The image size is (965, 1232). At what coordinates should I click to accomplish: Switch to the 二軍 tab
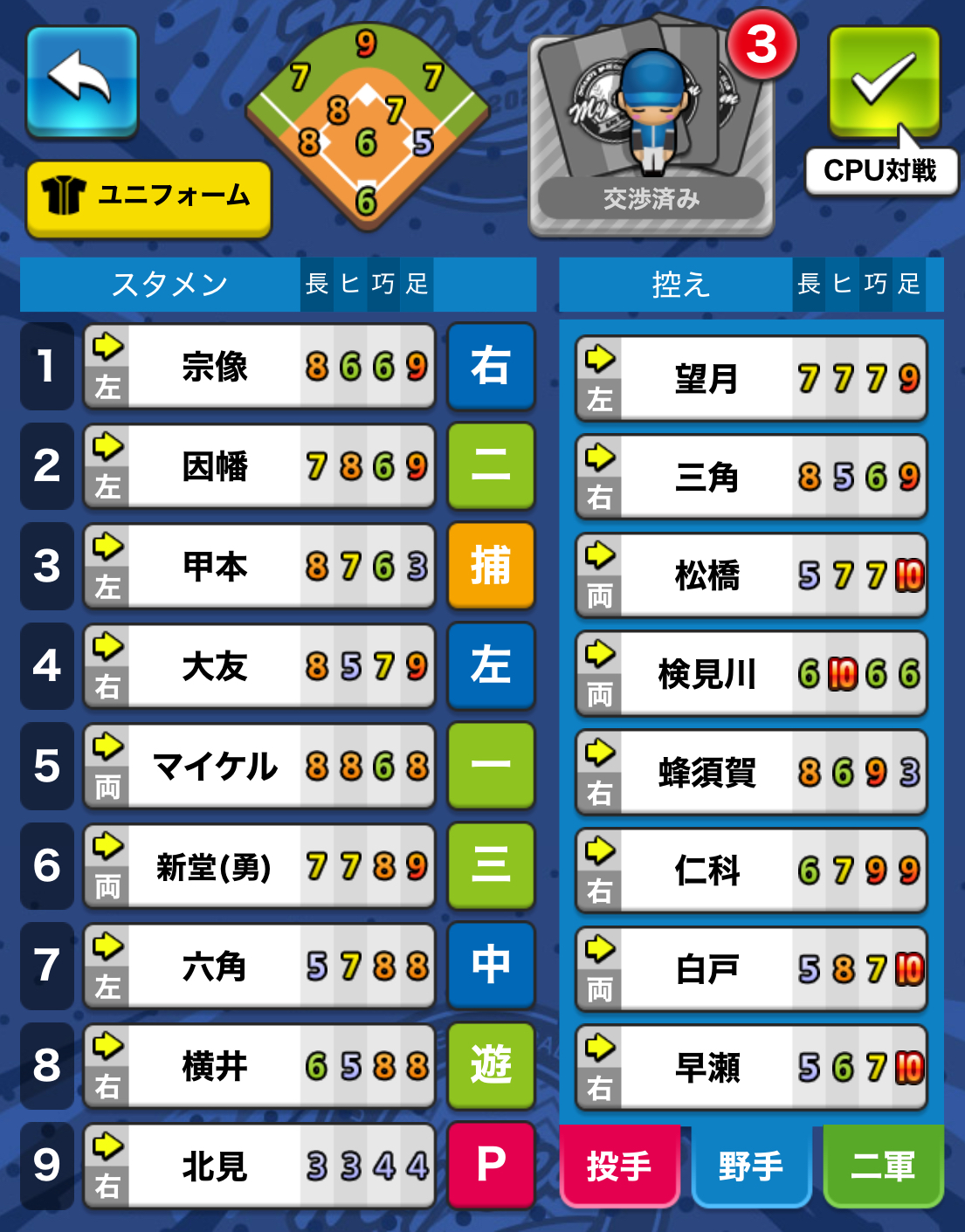[883, 1166]
